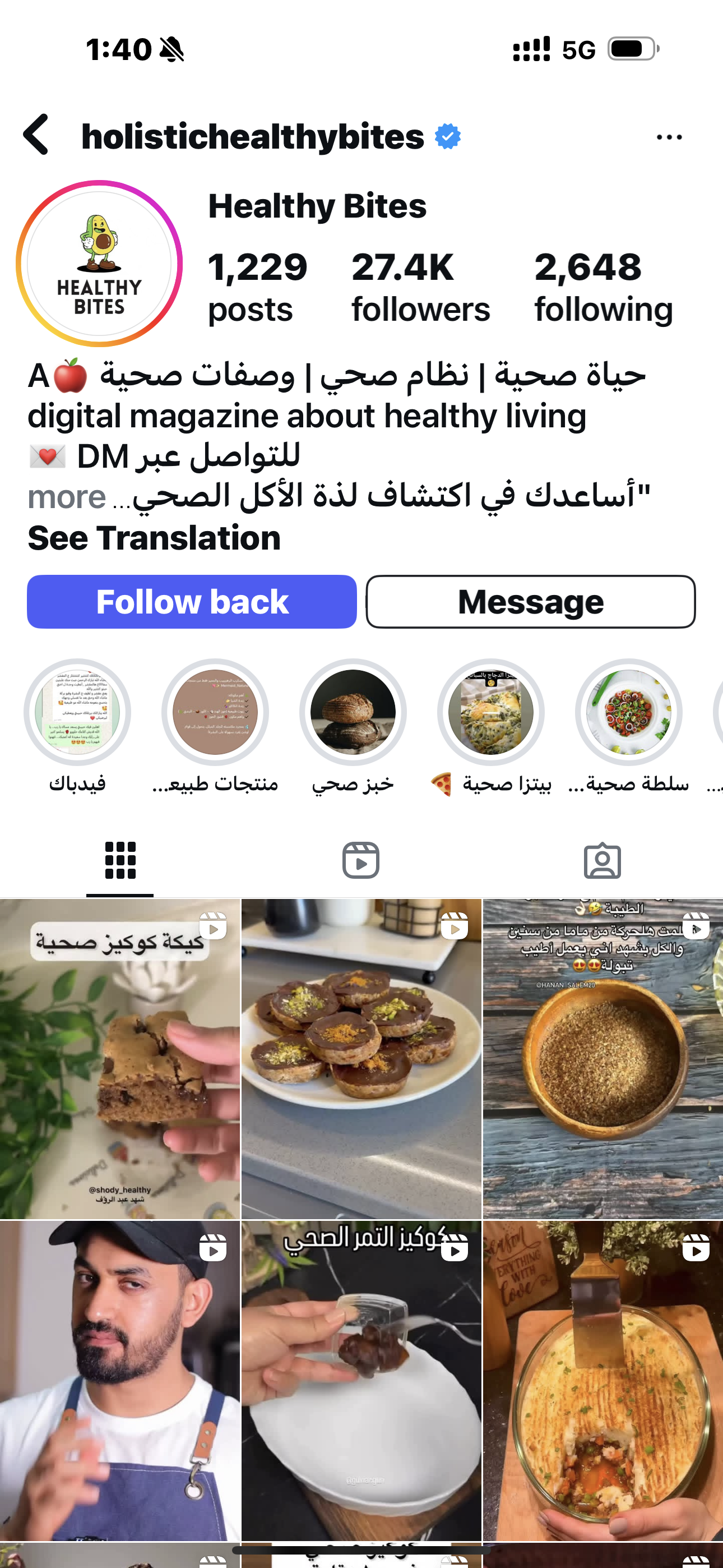This screenshot has width=723, height=1568.
Task: Open the كيكة كوكيز صحية reel
Action: [x=120, y=1059]
